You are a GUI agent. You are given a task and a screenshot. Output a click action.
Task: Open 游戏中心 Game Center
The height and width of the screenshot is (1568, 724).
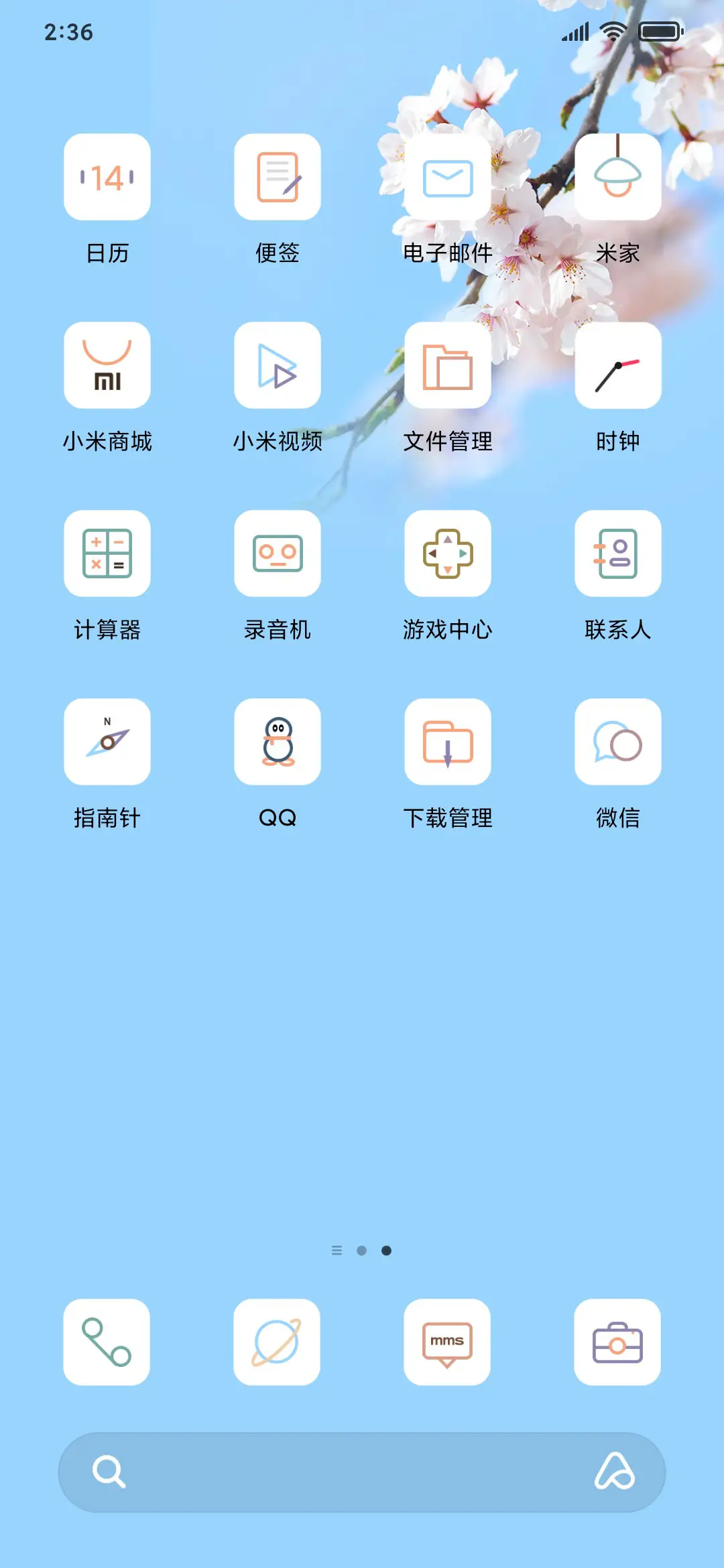click(448, 553)
